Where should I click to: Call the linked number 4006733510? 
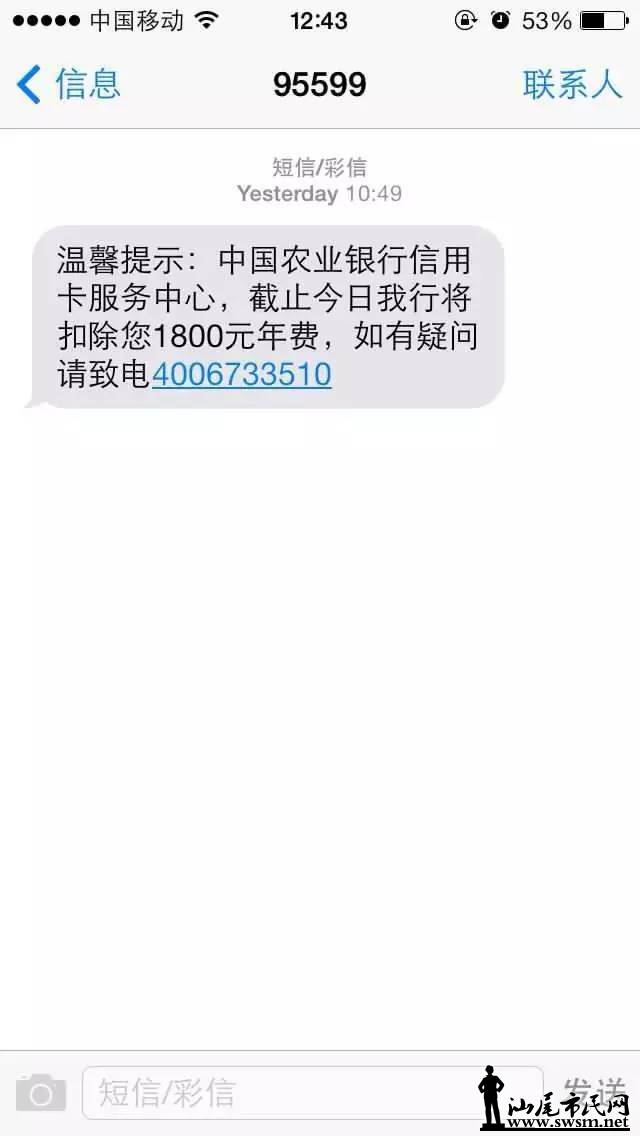coord(241,375)
